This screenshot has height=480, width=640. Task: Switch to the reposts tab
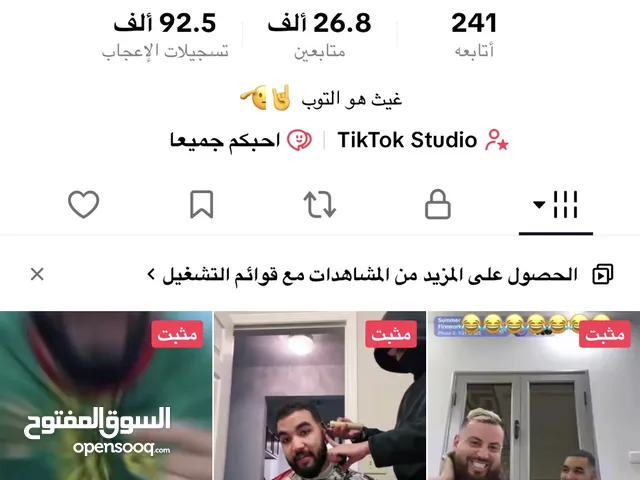(x=320, y=205)
